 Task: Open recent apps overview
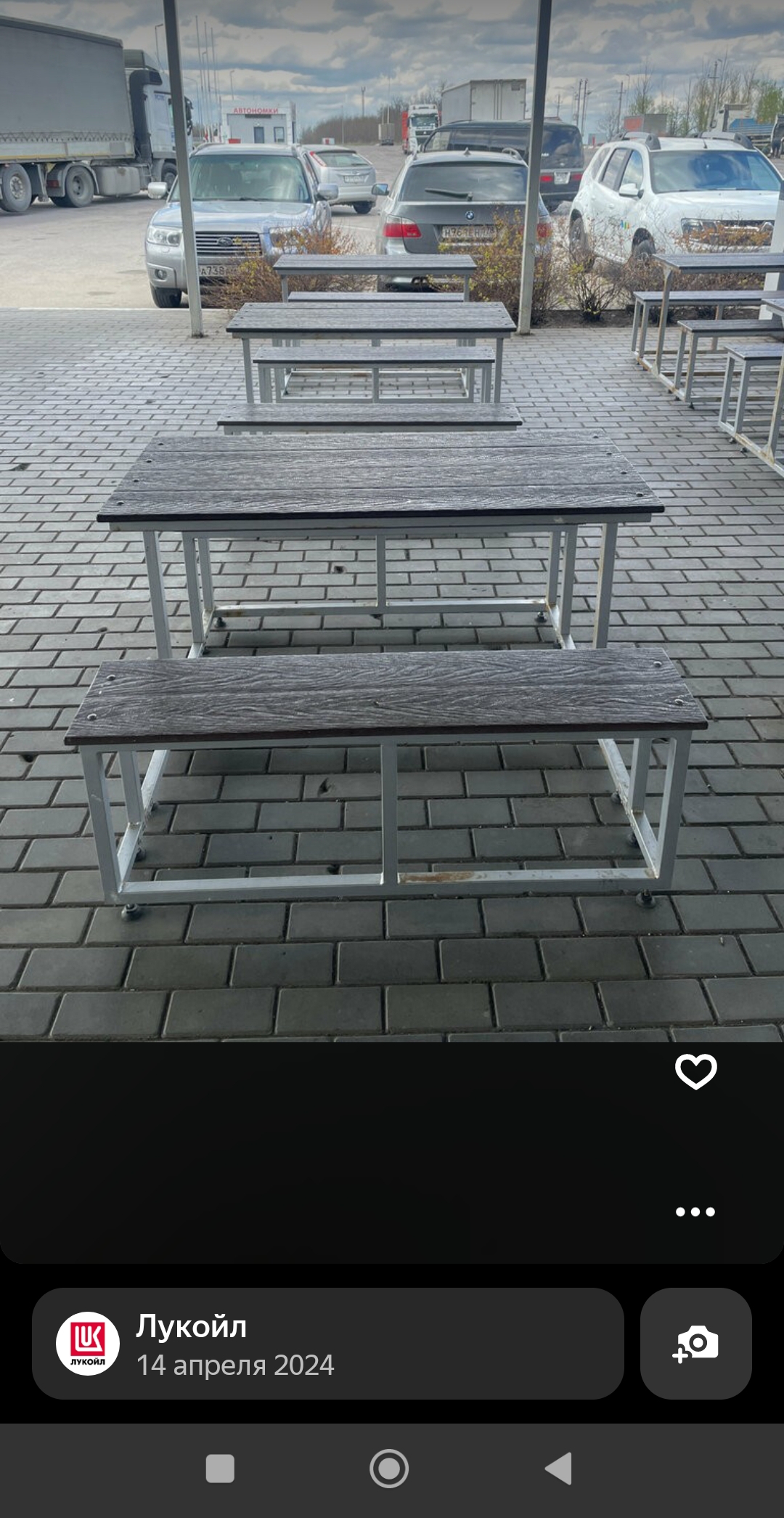(x=220, y=1469)
